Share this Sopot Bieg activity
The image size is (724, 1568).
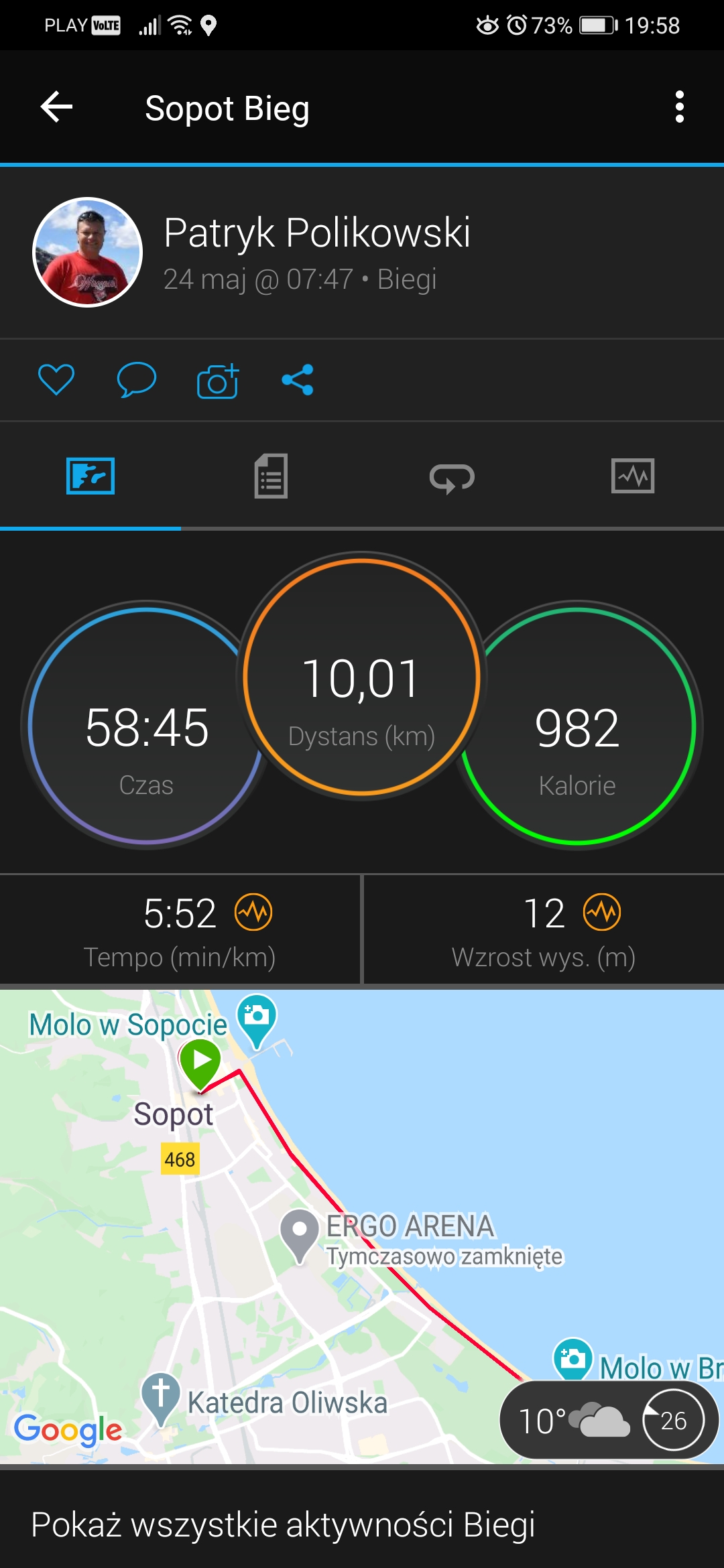[x=298, y=380]
